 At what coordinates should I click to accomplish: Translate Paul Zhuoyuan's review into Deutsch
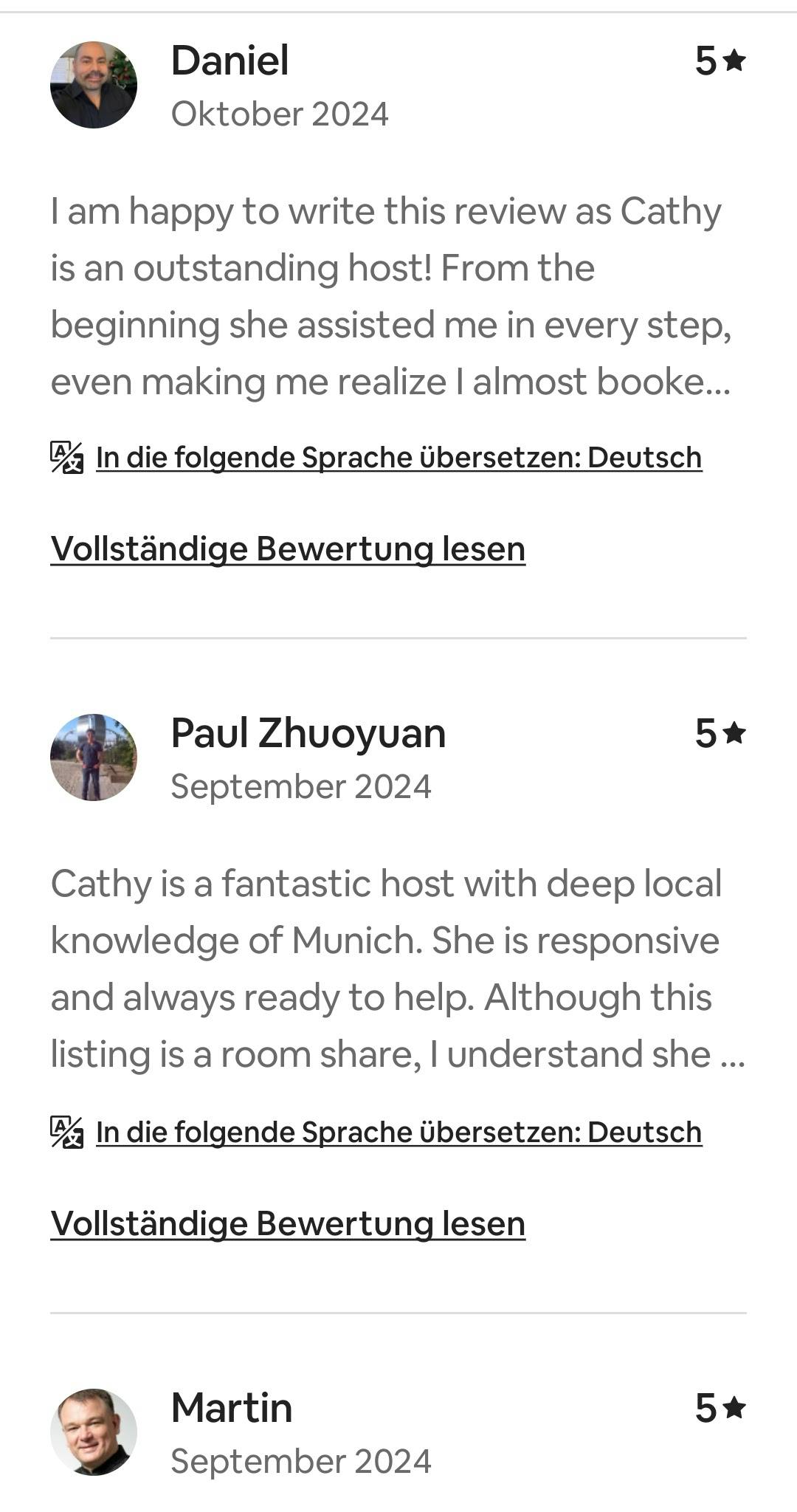(x=398, y=1133)
